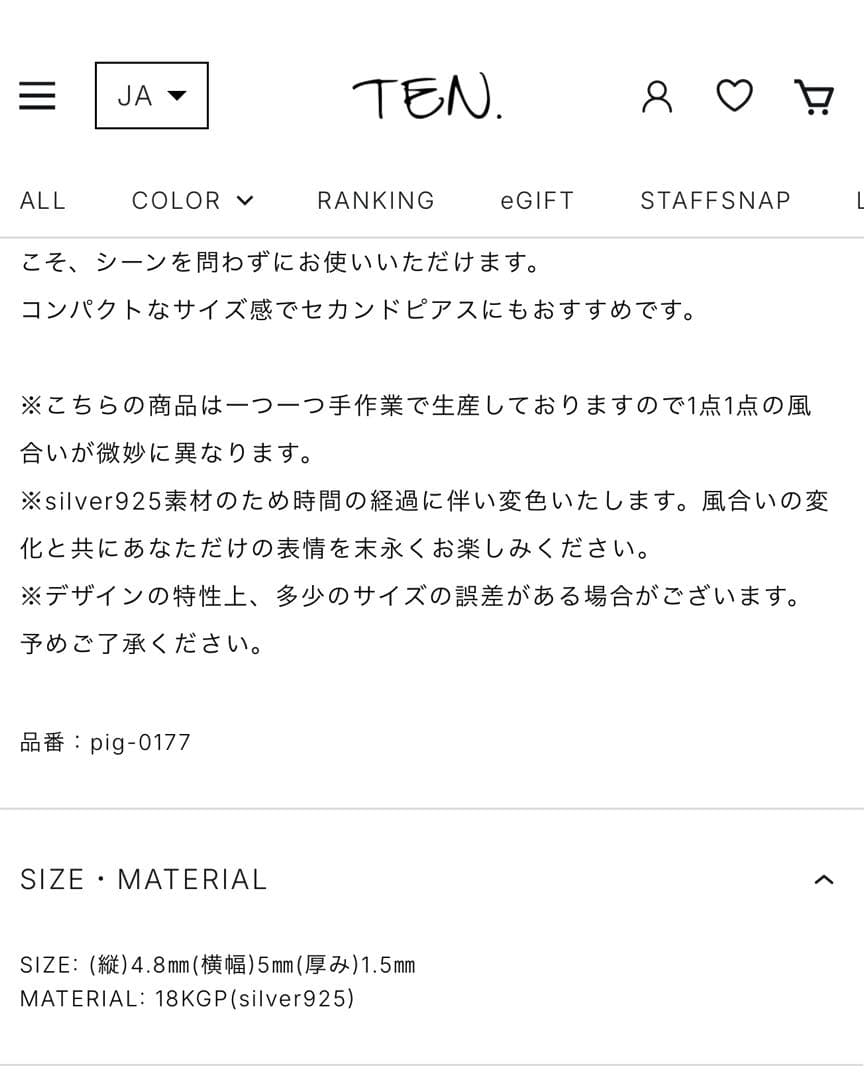The height and width of the screenshot is (1080, 864).
Task: Select the account silhouette in the header
Action: click(656, 96)
